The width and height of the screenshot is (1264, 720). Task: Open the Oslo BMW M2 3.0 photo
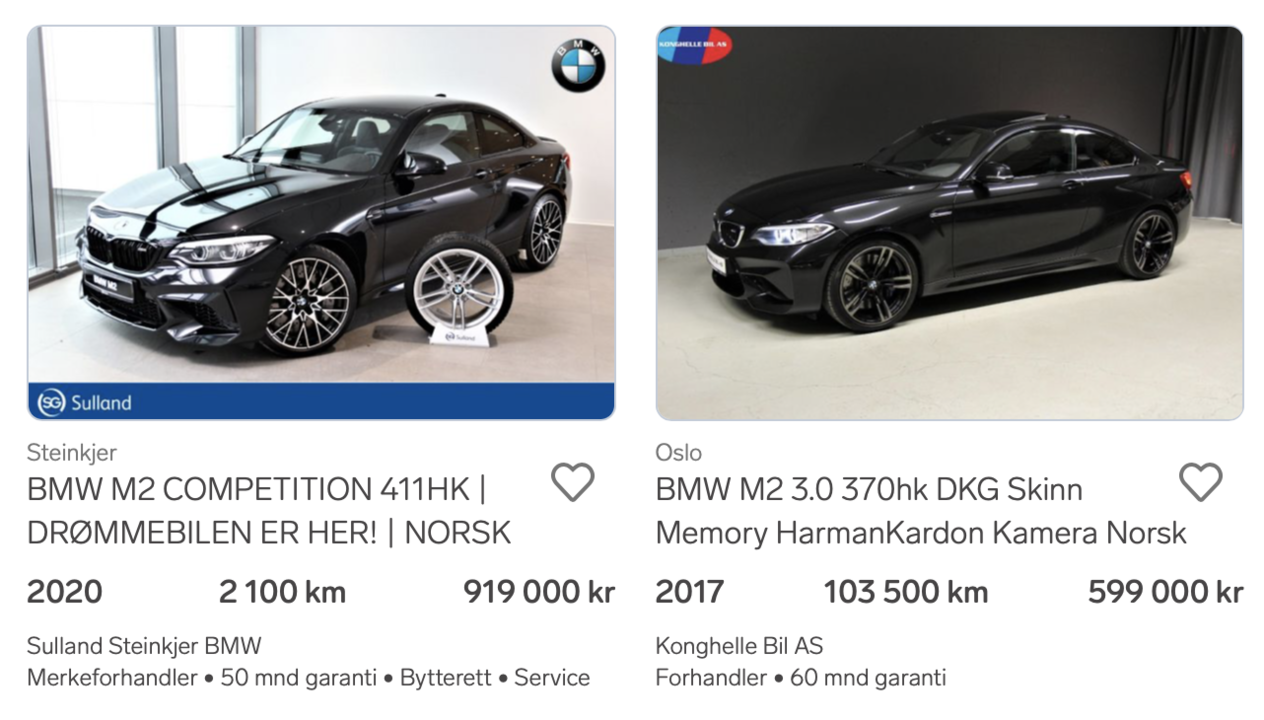tap(949, 222)
